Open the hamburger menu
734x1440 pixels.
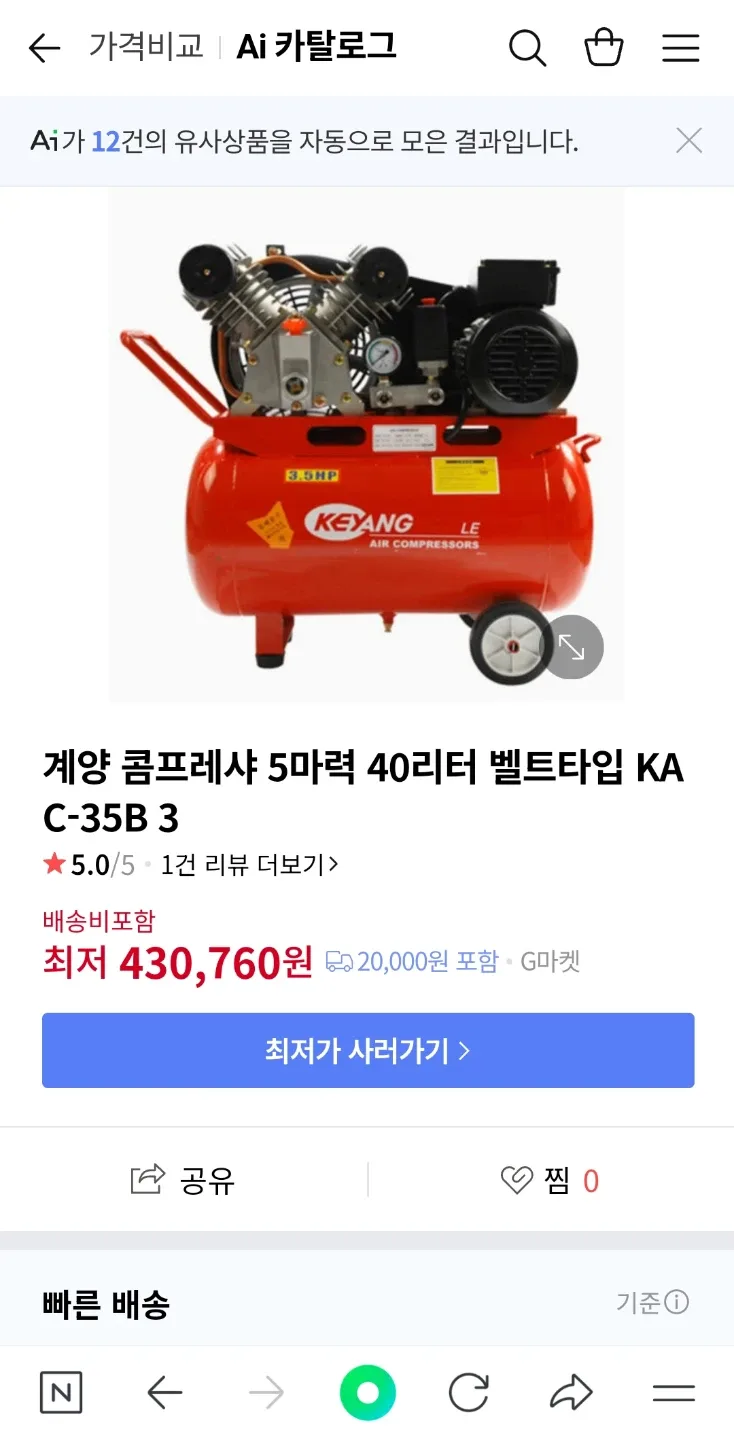(681, 48)
